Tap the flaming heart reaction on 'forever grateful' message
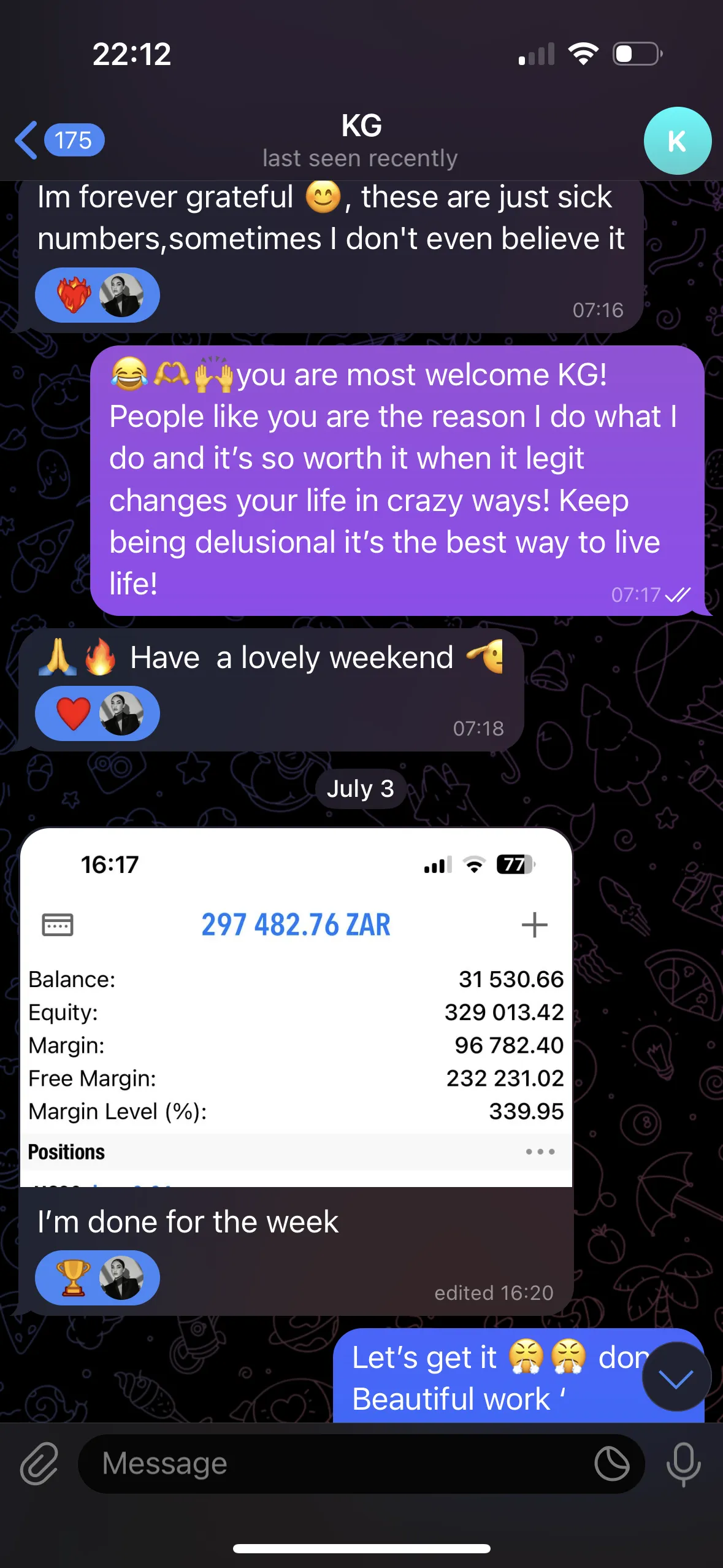Image resolution: width=723 pixels, height=1568 pixels. pos(74,295)
